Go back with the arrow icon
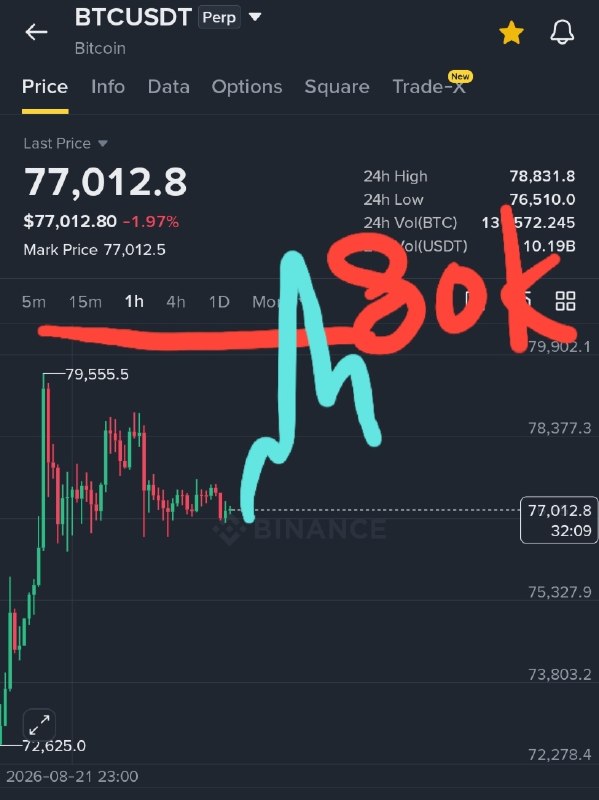The height and width of the screenshot is (800, 599). tap(36, 32)
